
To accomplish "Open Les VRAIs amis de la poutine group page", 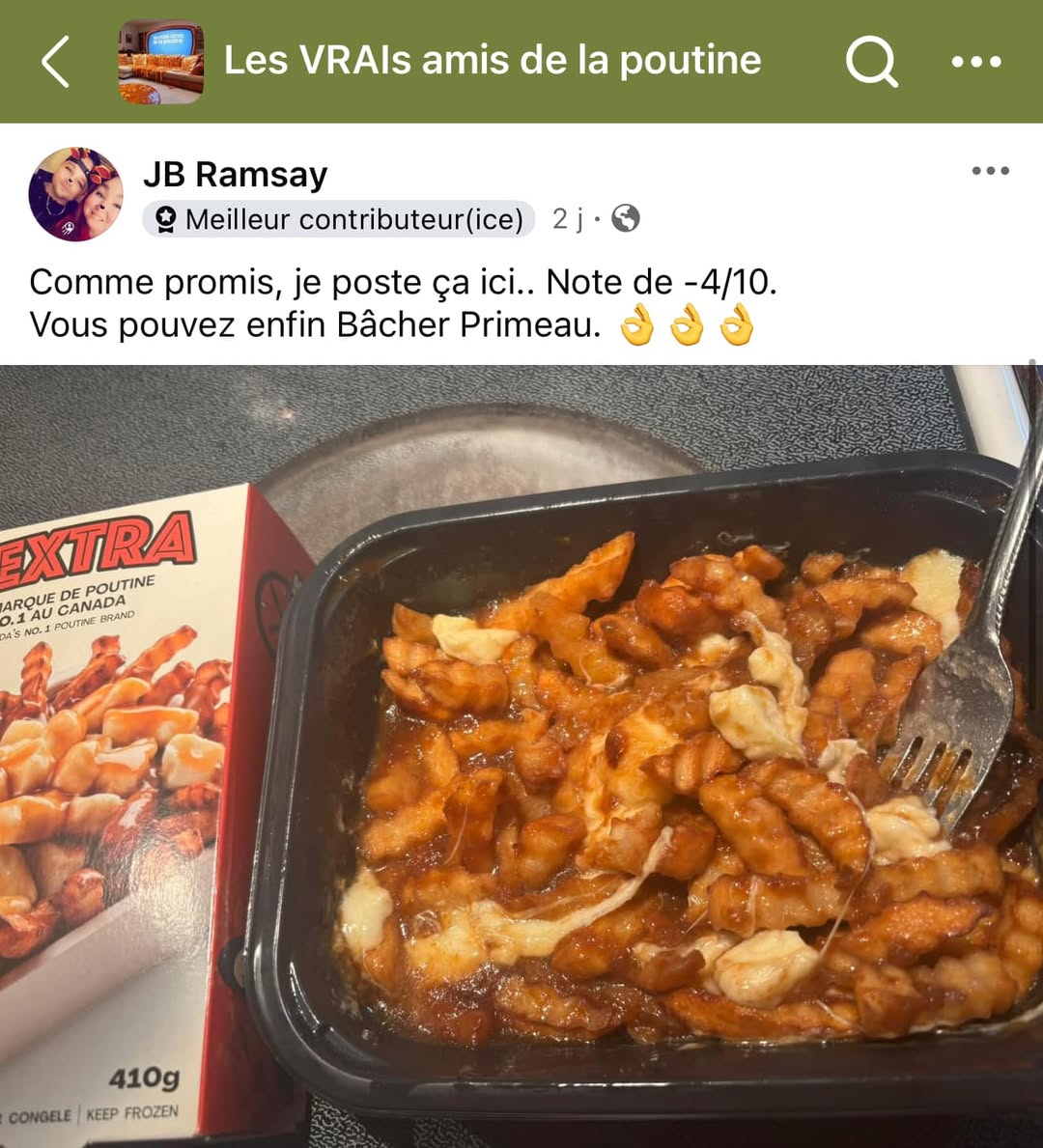I will point(493,61).
